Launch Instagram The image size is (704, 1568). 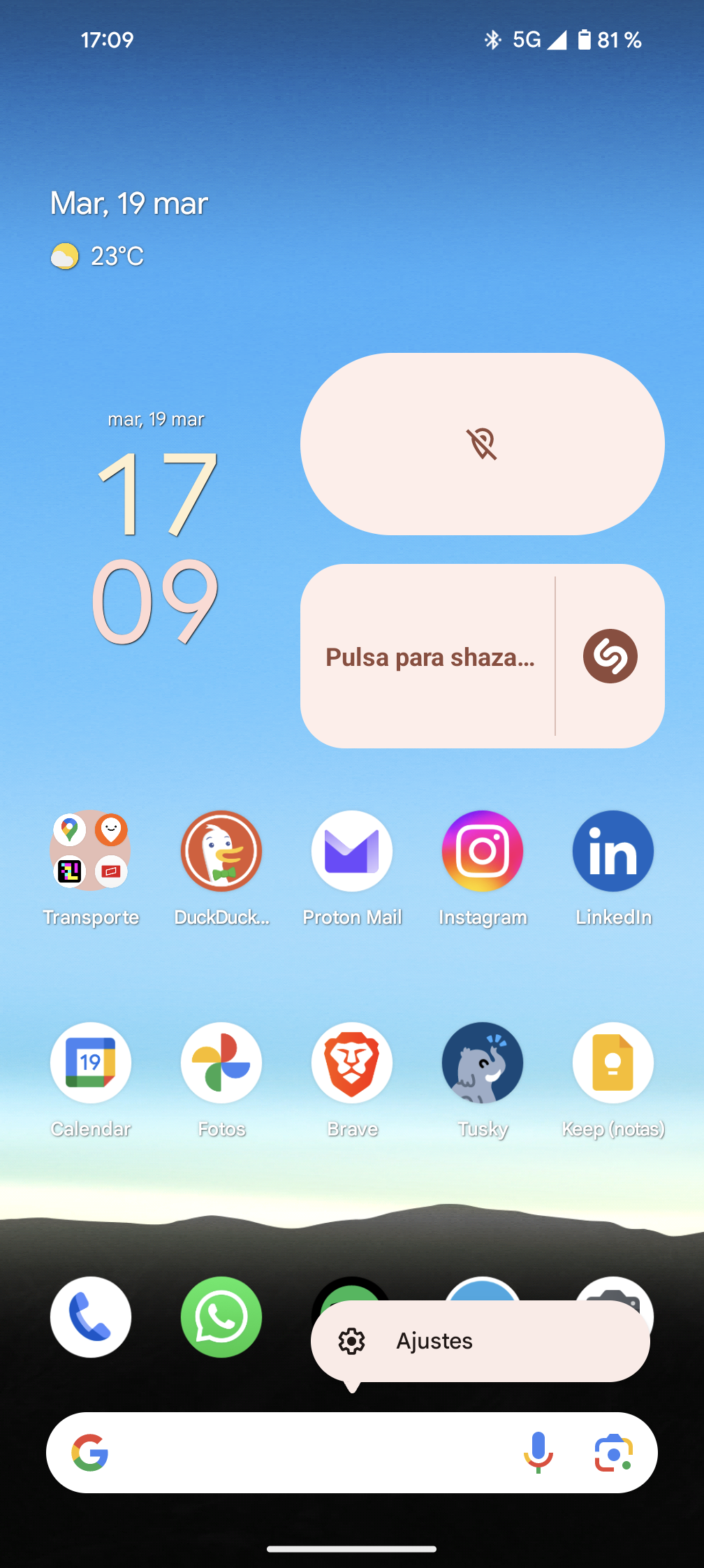click(483, 851)
